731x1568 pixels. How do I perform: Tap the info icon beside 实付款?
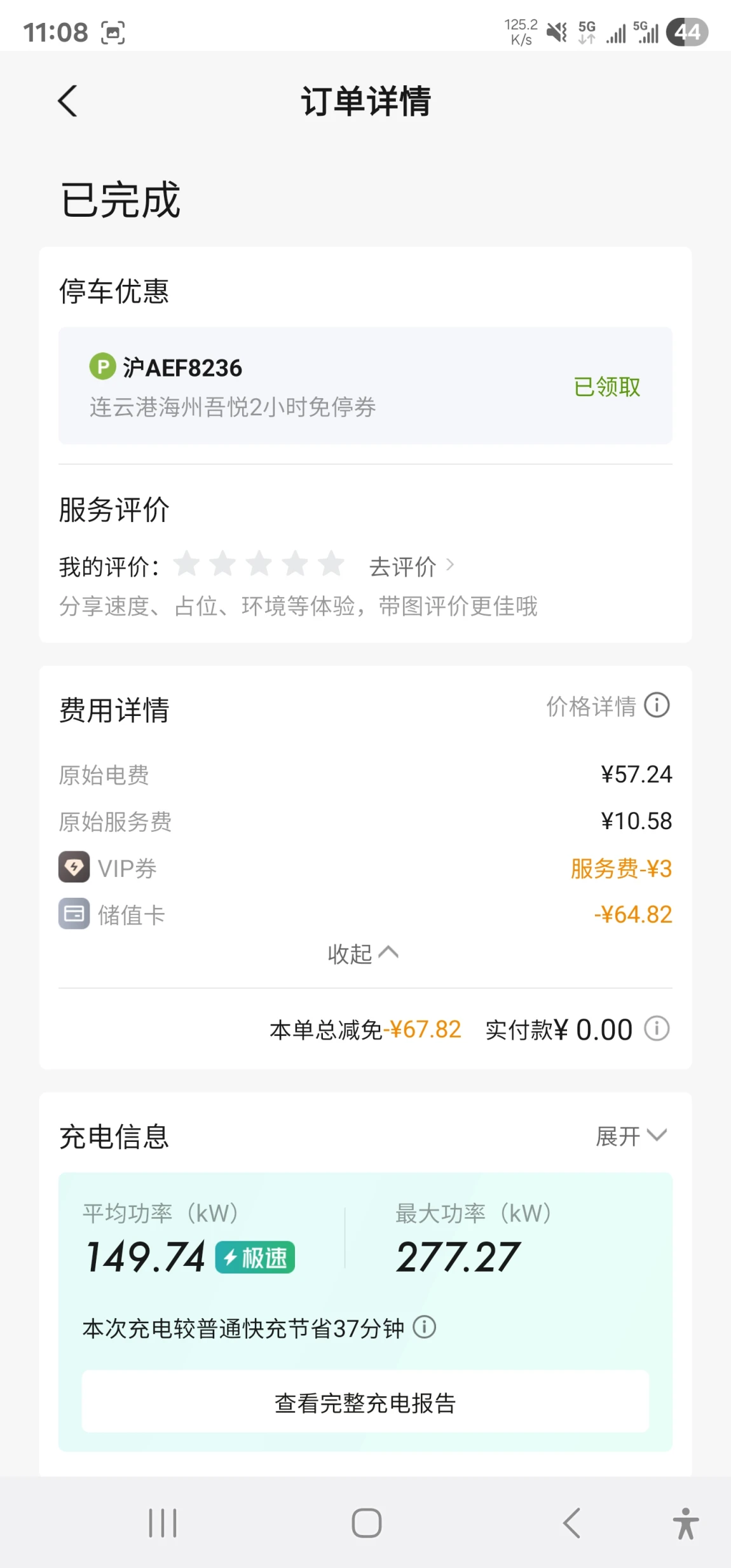click(x=657, y=1028)
